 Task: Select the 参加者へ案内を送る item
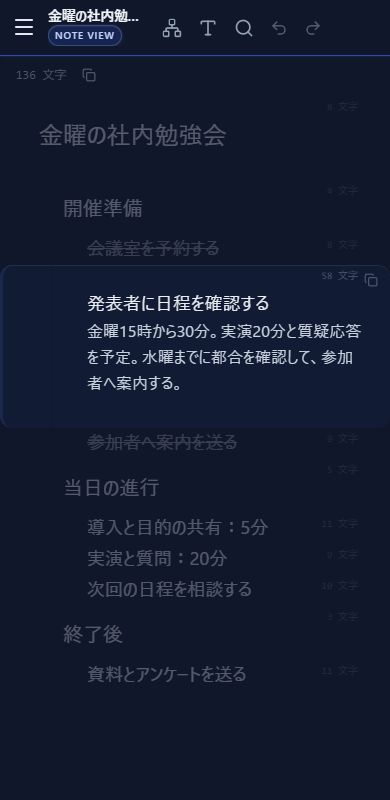point(162,442)
